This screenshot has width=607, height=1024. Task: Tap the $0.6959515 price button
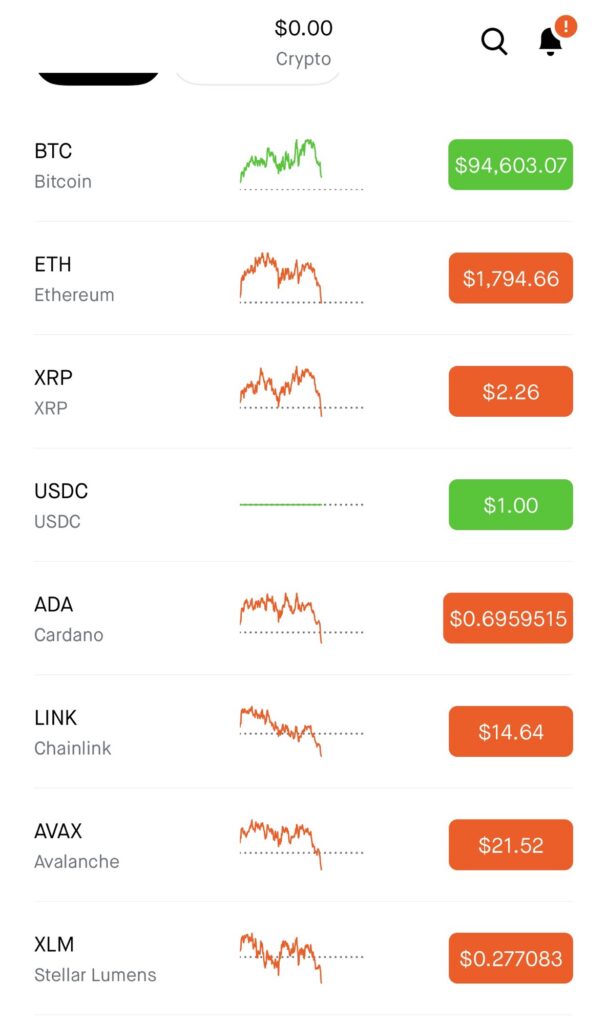pos(508,618)
